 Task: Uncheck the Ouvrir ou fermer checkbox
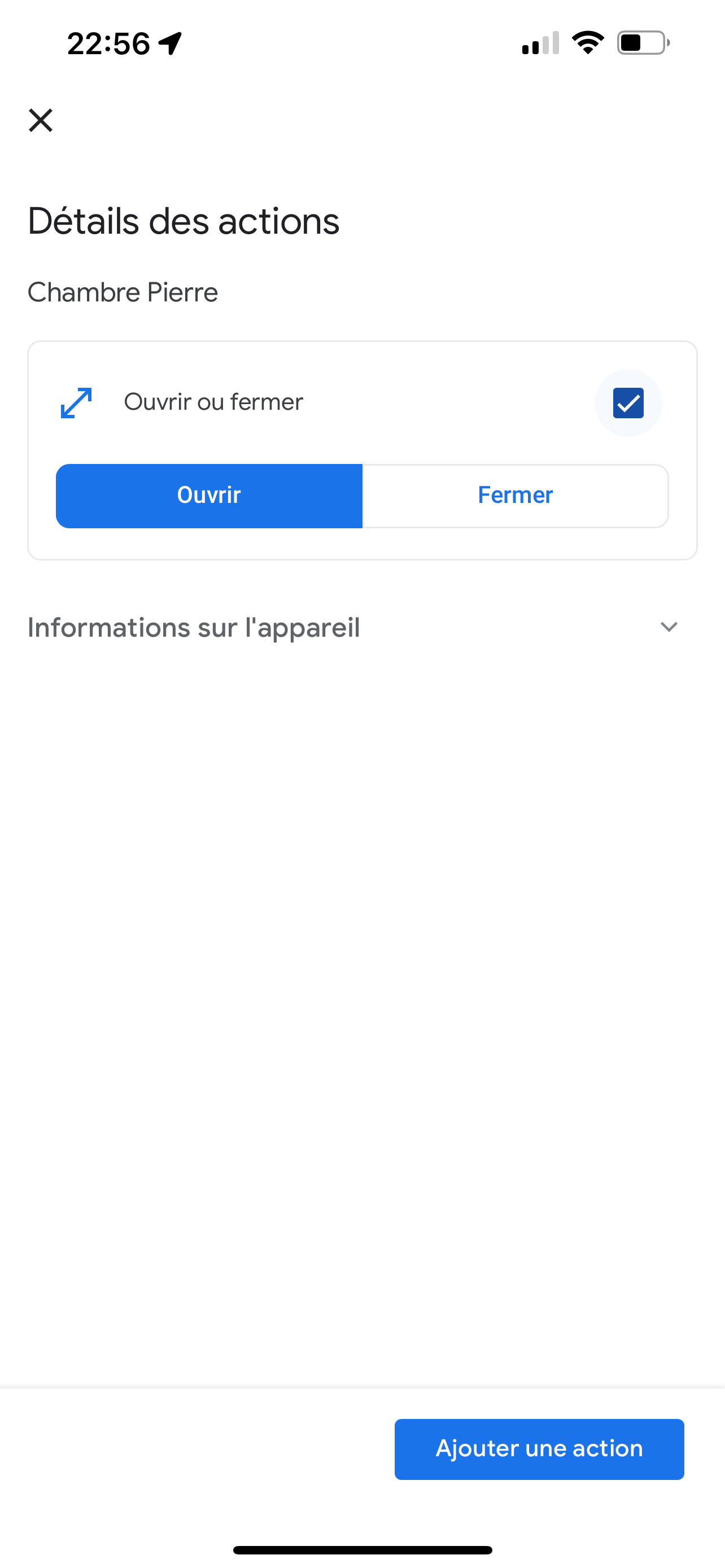[628, 403]
